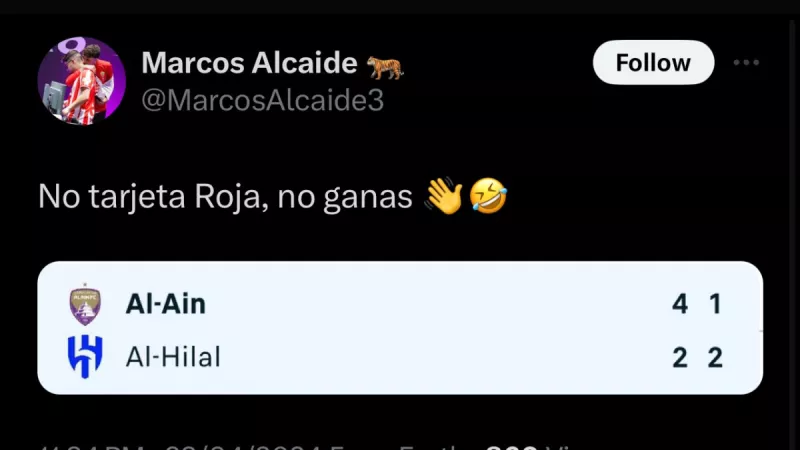The image size is (800, 450).
Task: Open the tweet's overflow menu
Action: click(x=746, y=63)
